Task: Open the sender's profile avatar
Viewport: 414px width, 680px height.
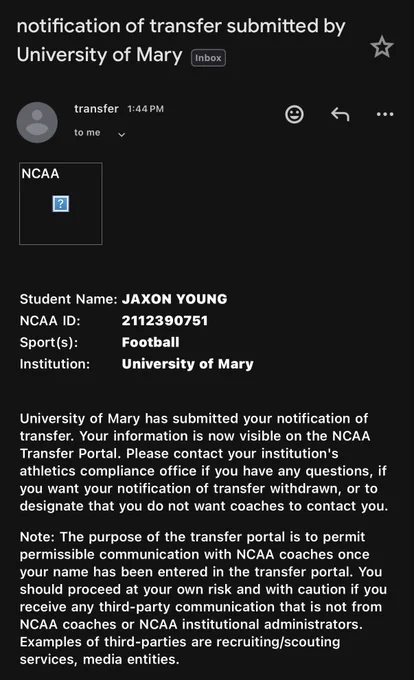Action: coord(37,122)
